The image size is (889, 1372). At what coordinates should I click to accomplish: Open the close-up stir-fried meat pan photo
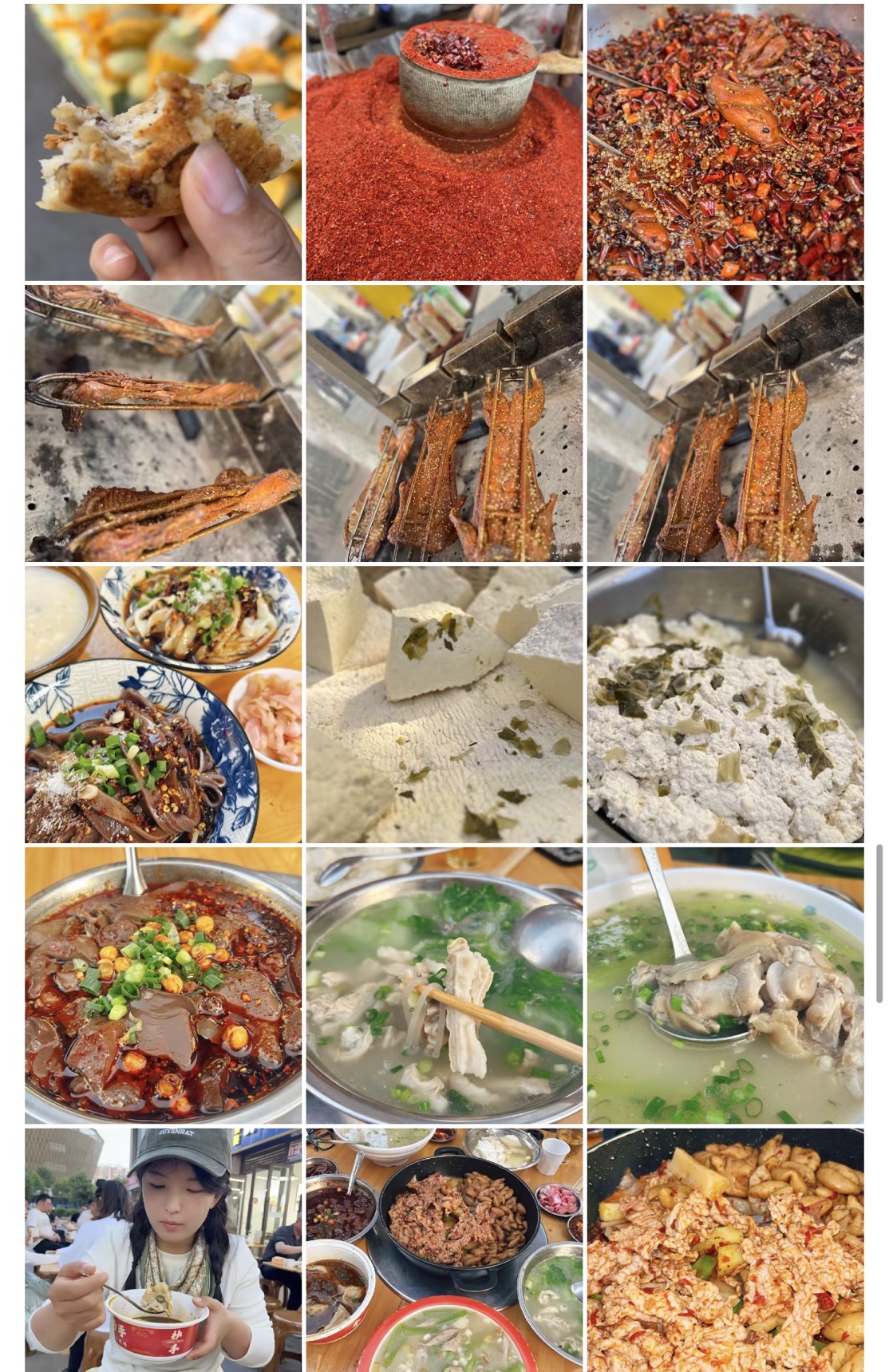click(x=725, y=1250)
